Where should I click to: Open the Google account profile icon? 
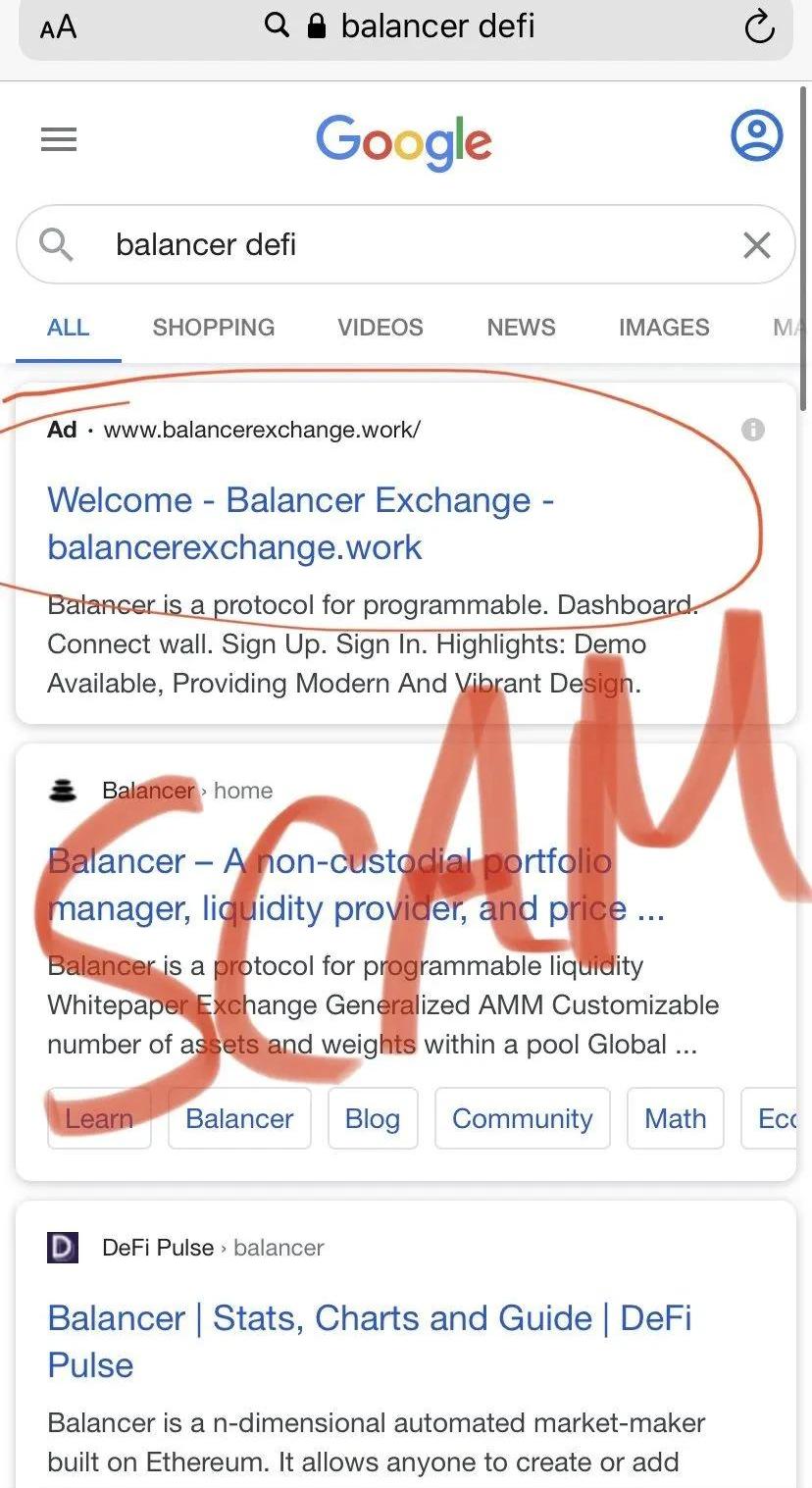click(756, 136)
